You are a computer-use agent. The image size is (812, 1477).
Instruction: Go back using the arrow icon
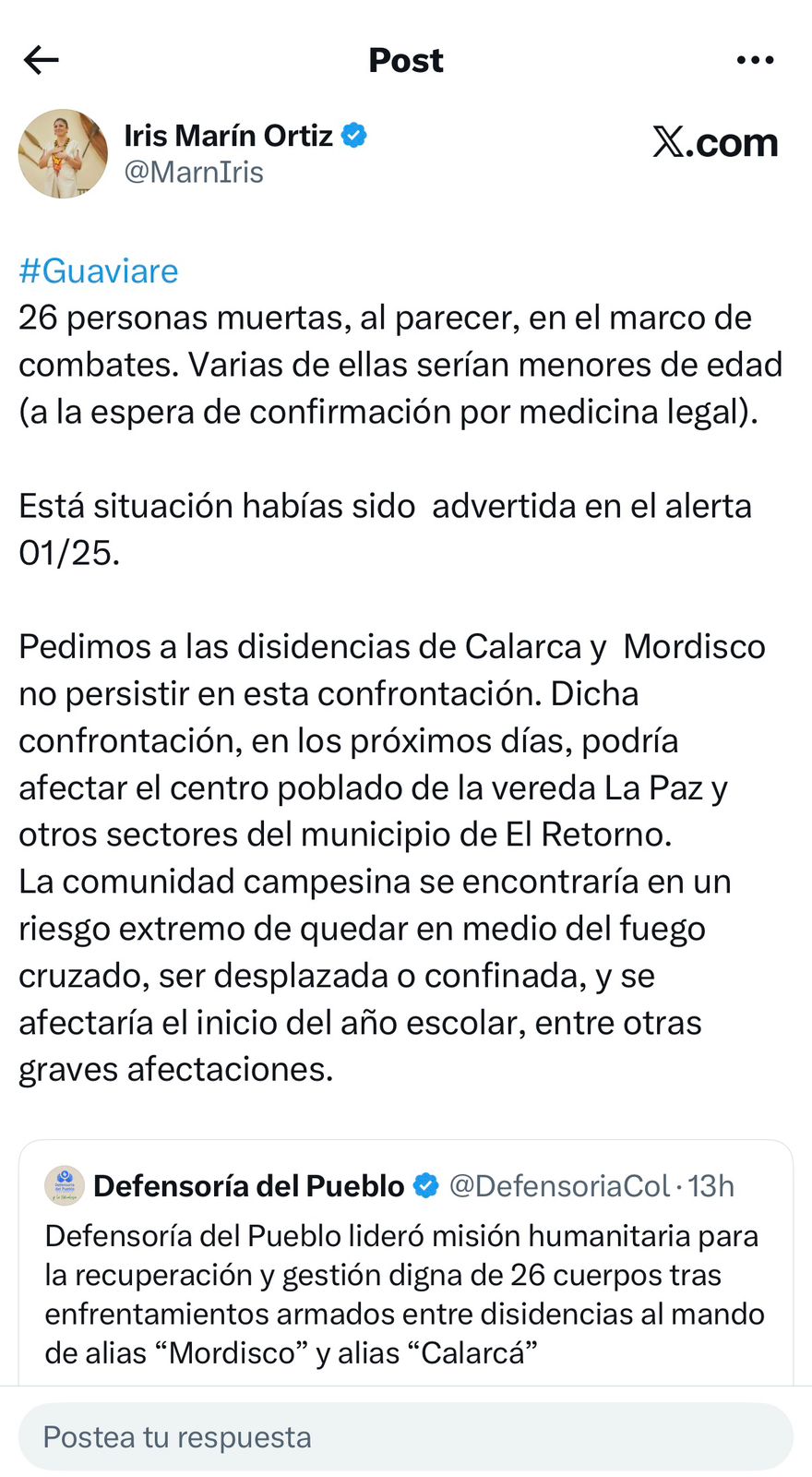(42, 60)
